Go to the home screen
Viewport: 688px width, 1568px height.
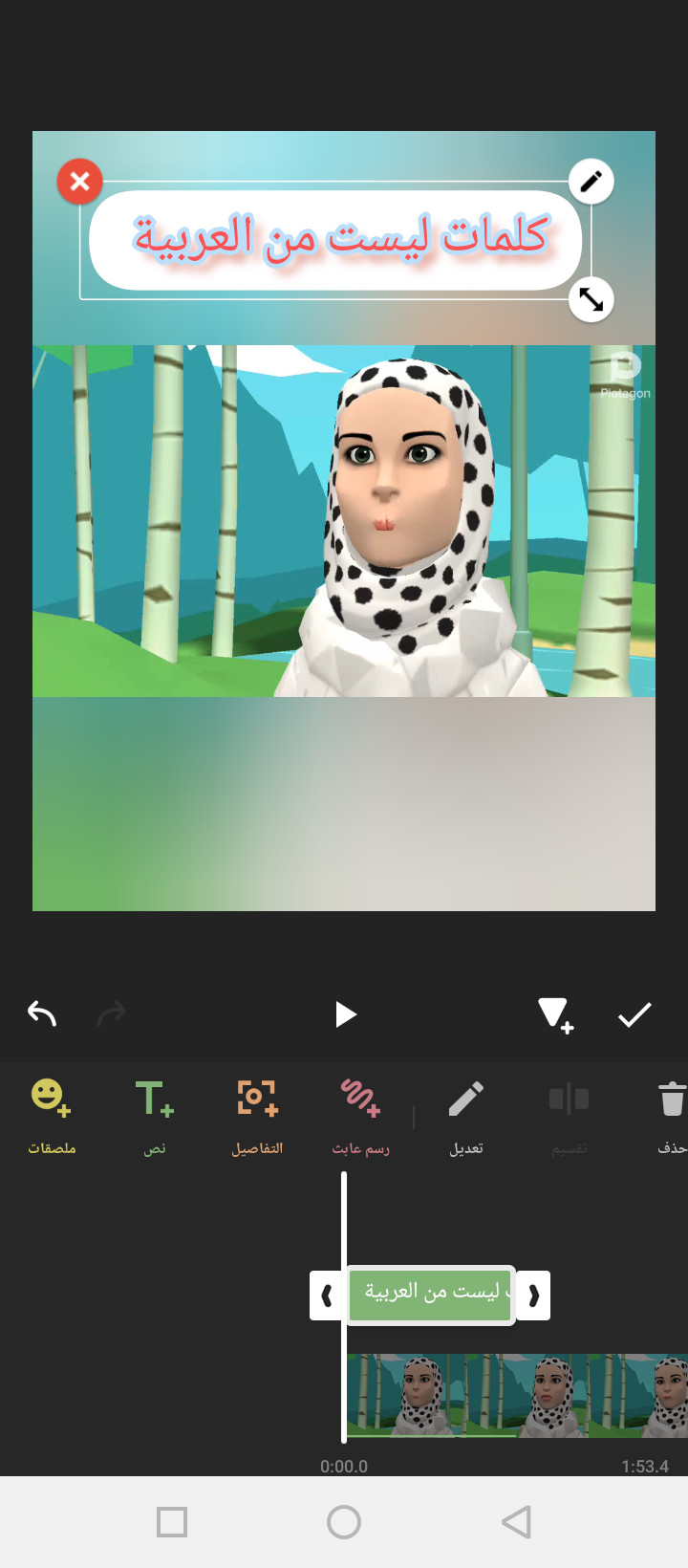tap(344, 1521)
